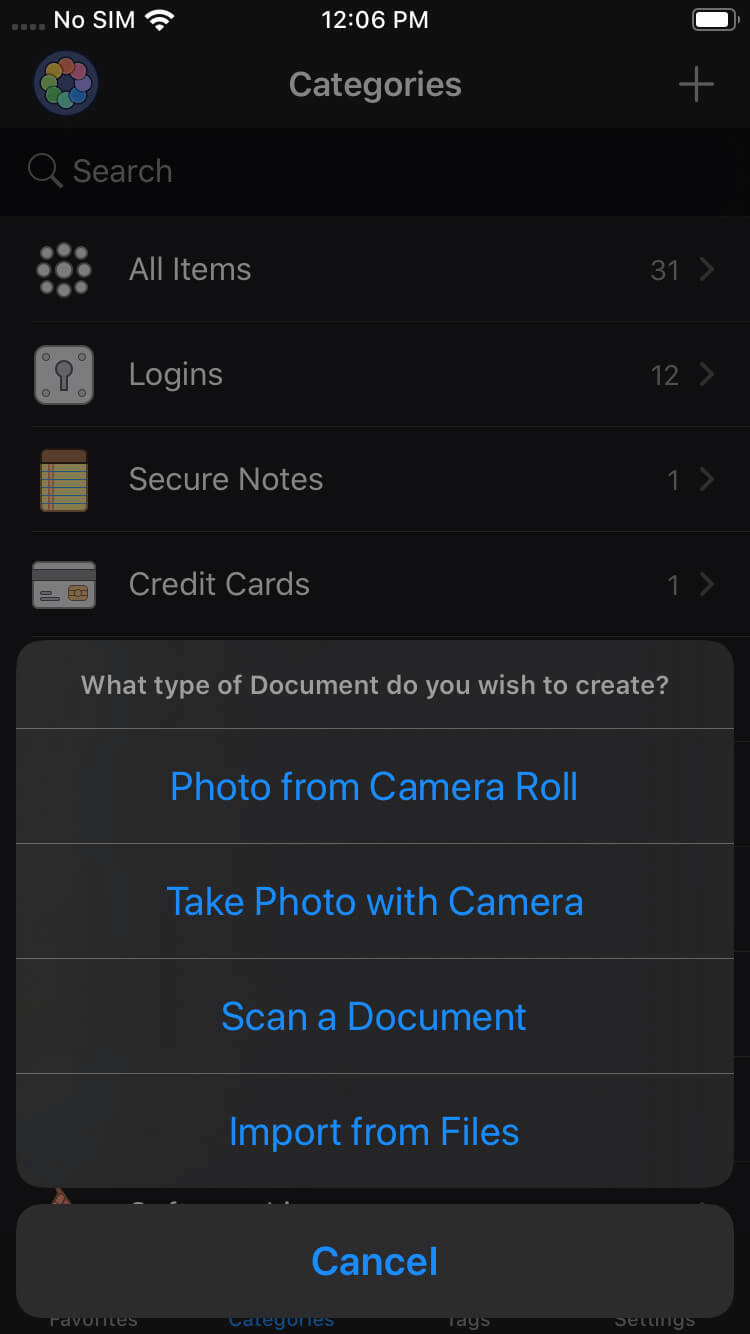Tap the notebook icon beside Secure Notes
750x1334 pixels.
(64, 479)
